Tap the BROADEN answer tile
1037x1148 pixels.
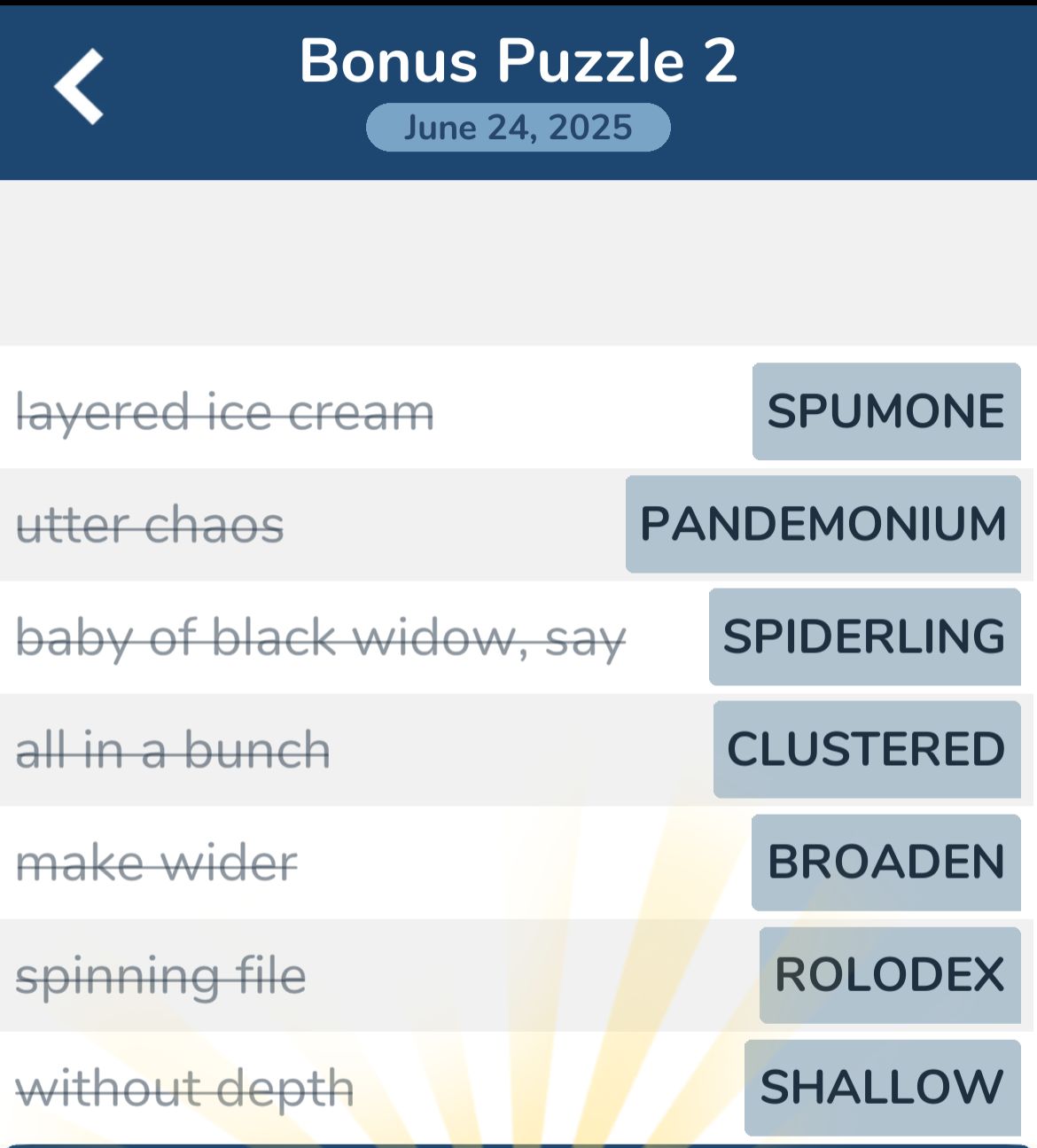pos(886,862)
